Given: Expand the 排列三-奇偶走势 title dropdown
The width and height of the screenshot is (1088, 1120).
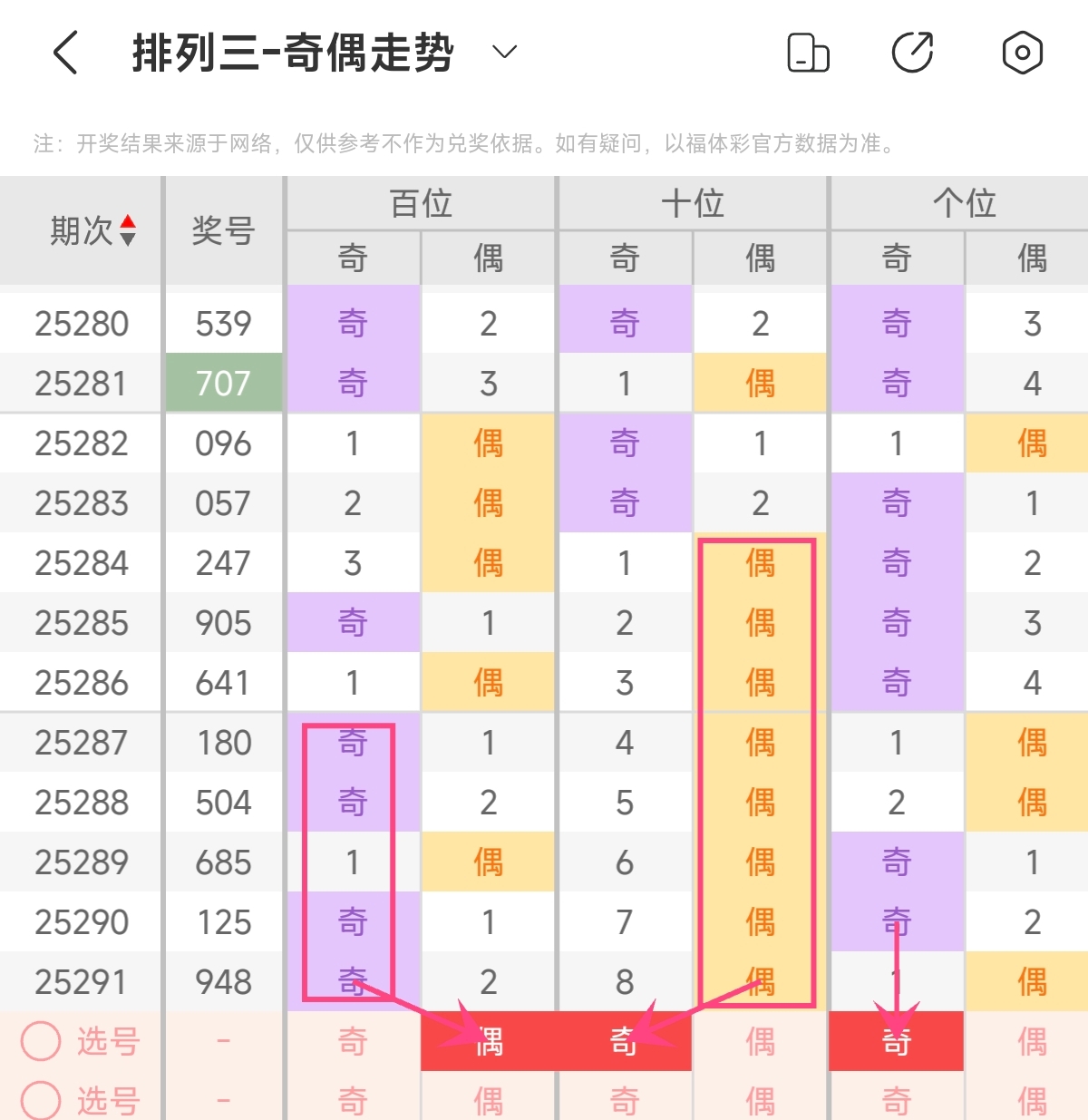Looking at the screenshot, I should click(x=504, y=53).
